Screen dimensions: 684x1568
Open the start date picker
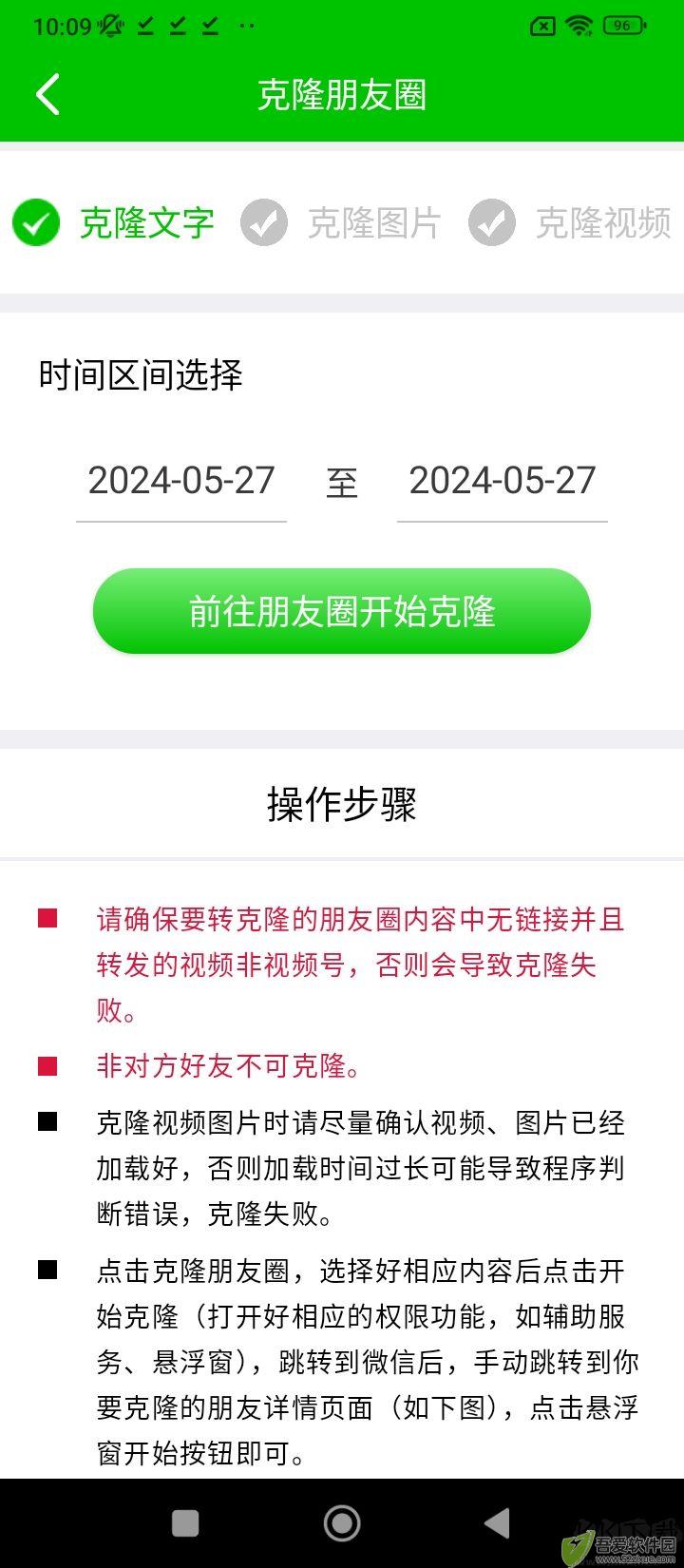tap(181, 481)
